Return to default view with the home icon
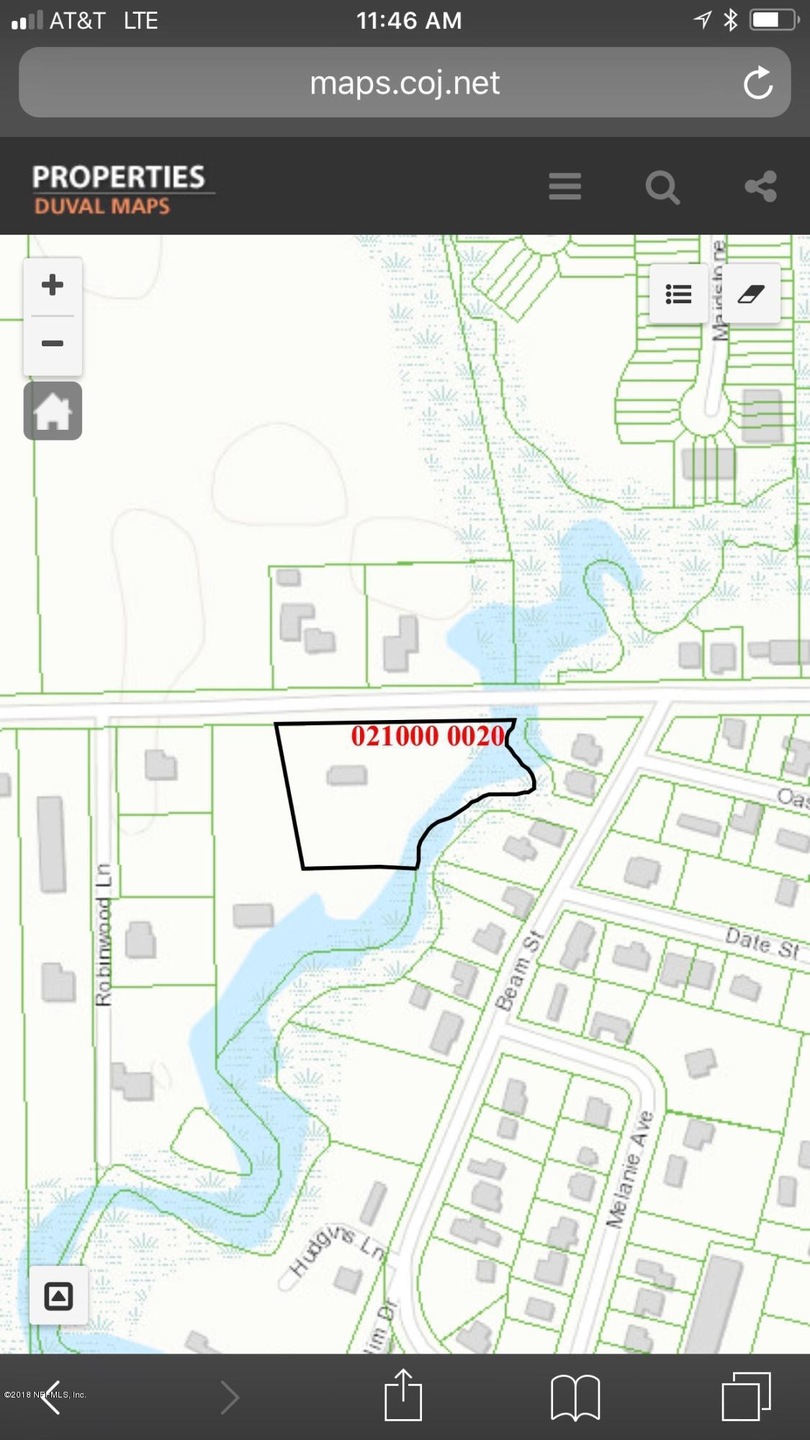Viewport: 810px width, 1440px height. [52, 410]
